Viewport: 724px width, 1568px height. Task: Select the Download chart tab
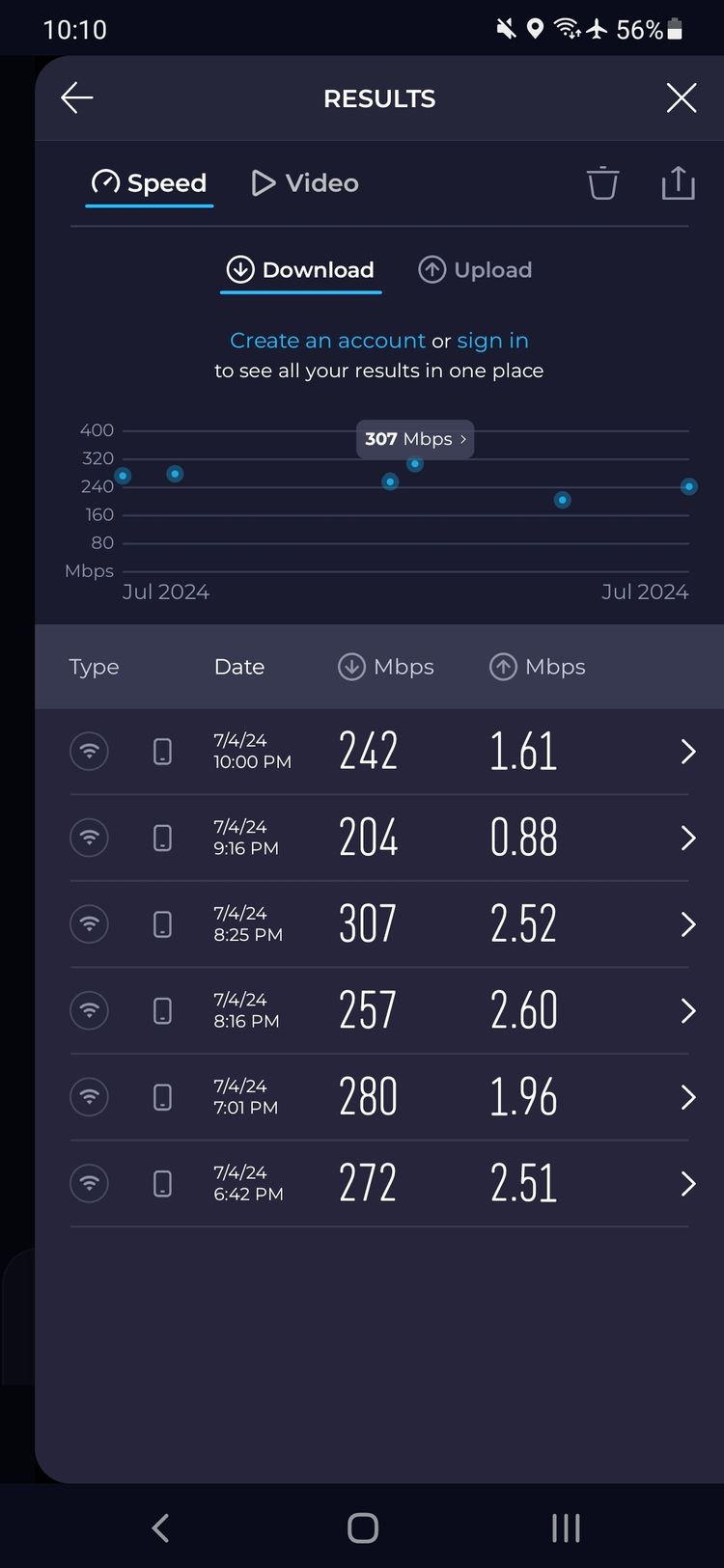pos(300,269)
